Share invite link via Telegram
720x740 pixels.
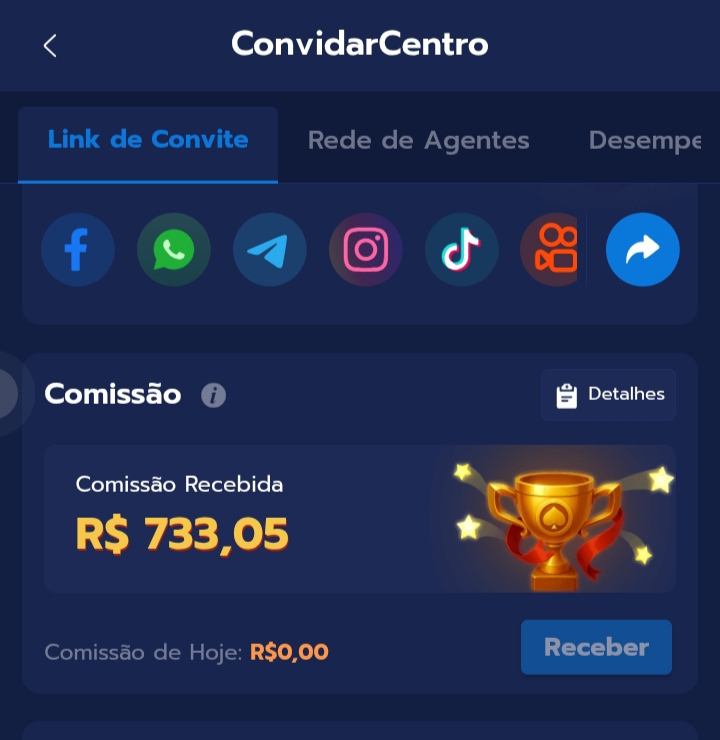270,250
